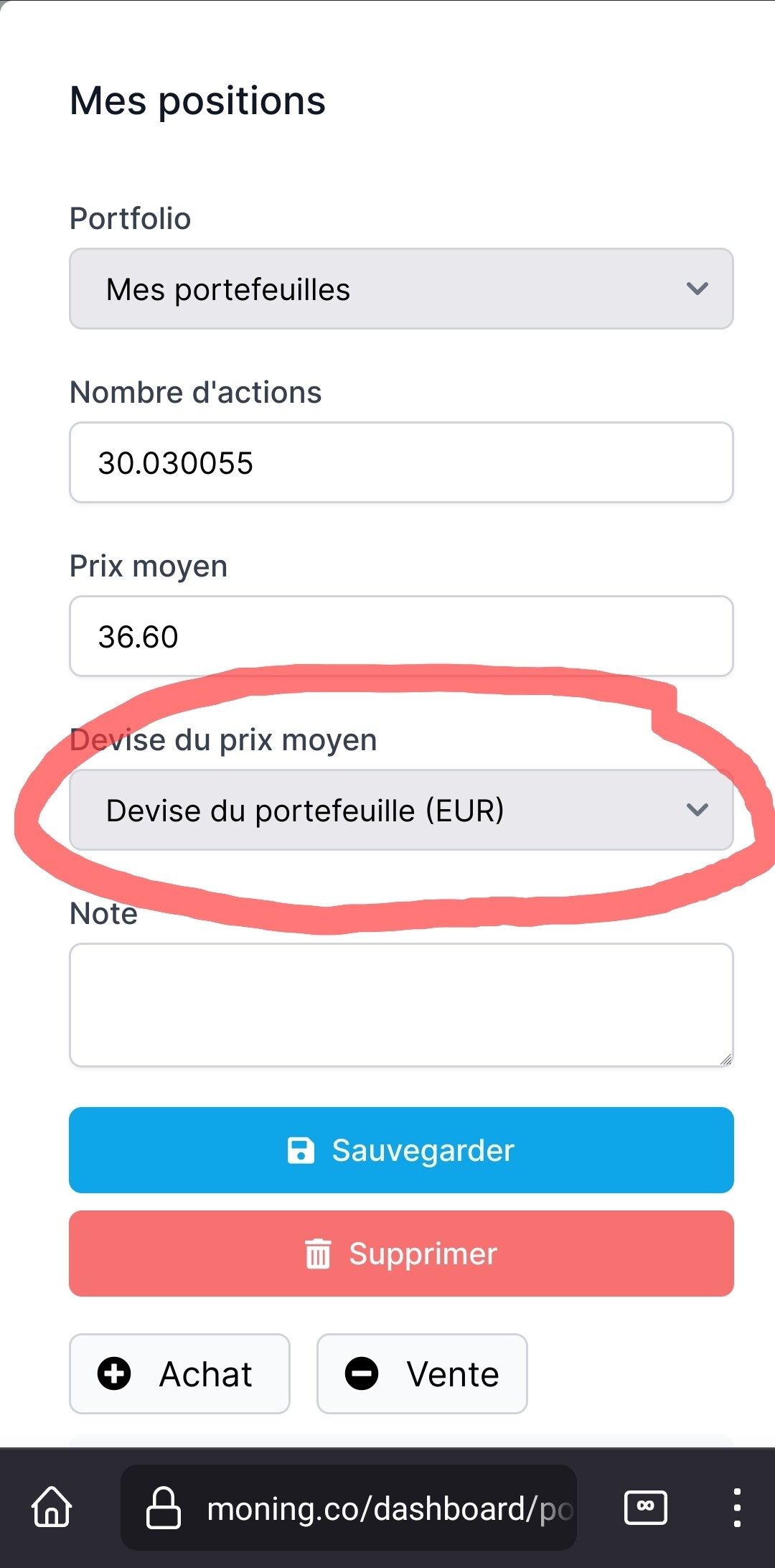Tap the moning.co address bar
This screenshot has width=775, height=1568.
[349, 1508]
